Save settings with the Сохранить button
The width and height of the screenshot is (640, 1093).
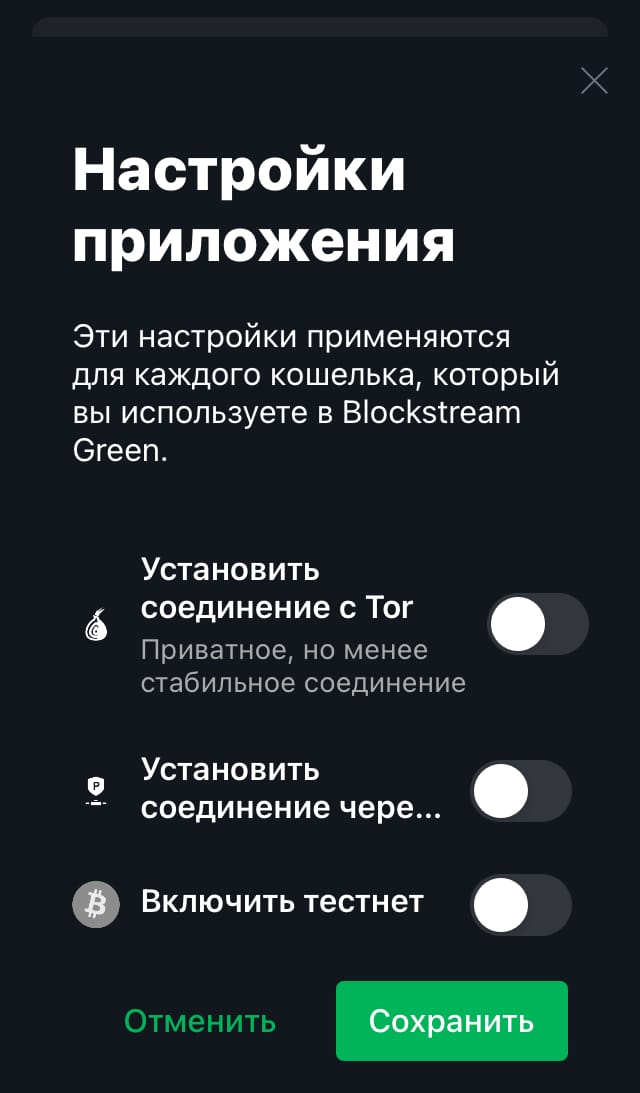pos(452,1021)
